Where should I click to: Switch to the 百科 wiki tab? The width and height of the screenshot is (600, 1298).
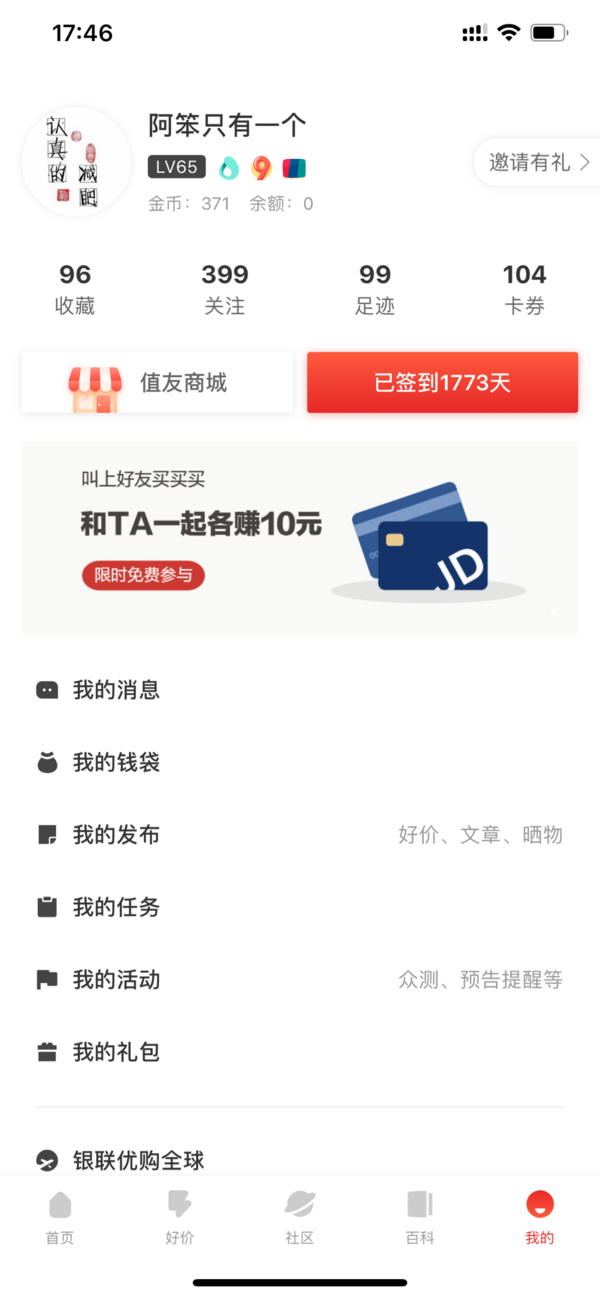pyautogui.click(x=420, y=1217)
